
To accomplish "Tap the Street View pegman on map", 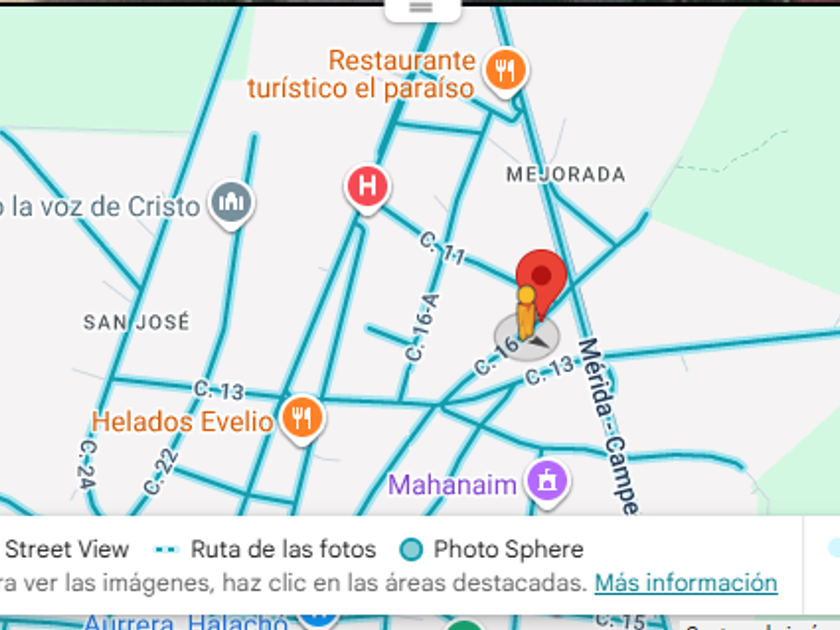I will 527,316.
